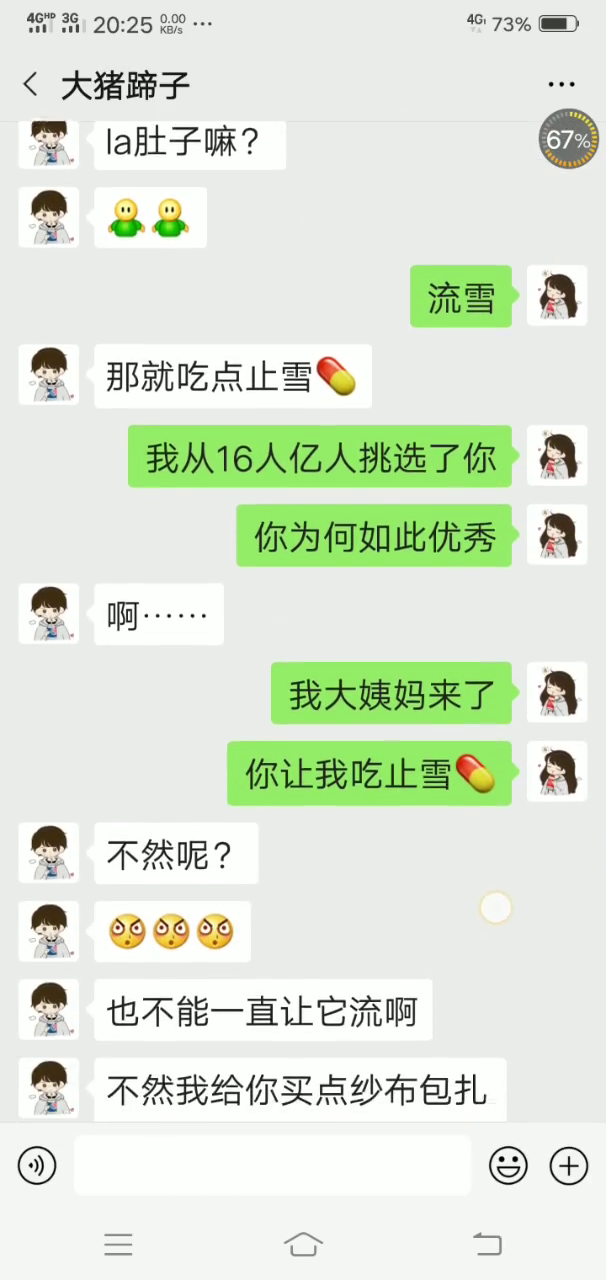The image size is (606, 1280).
Task: Tap my avatar beside 流雪 message
Action: [556, 296]
